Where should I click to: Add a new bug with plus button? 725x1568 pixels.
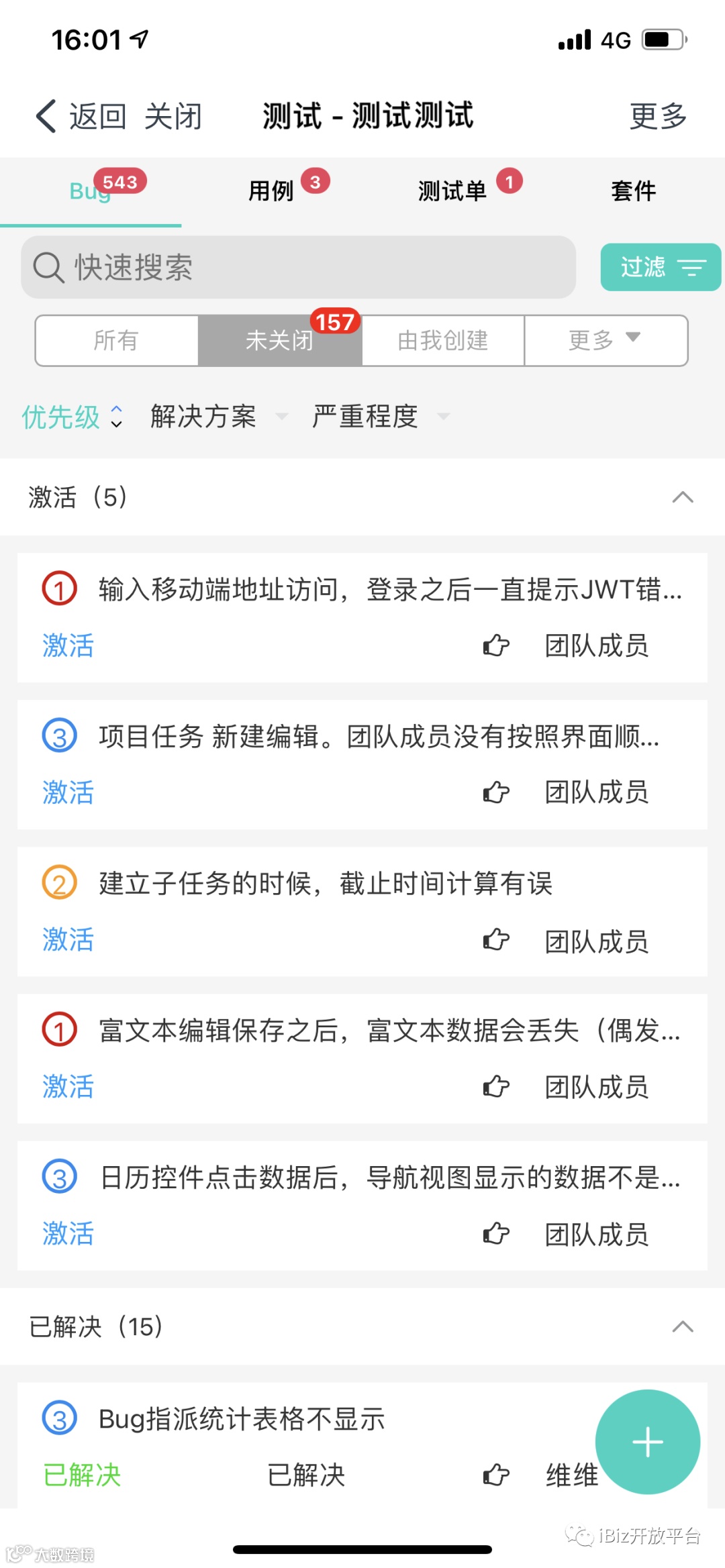tap(648, 1442)
